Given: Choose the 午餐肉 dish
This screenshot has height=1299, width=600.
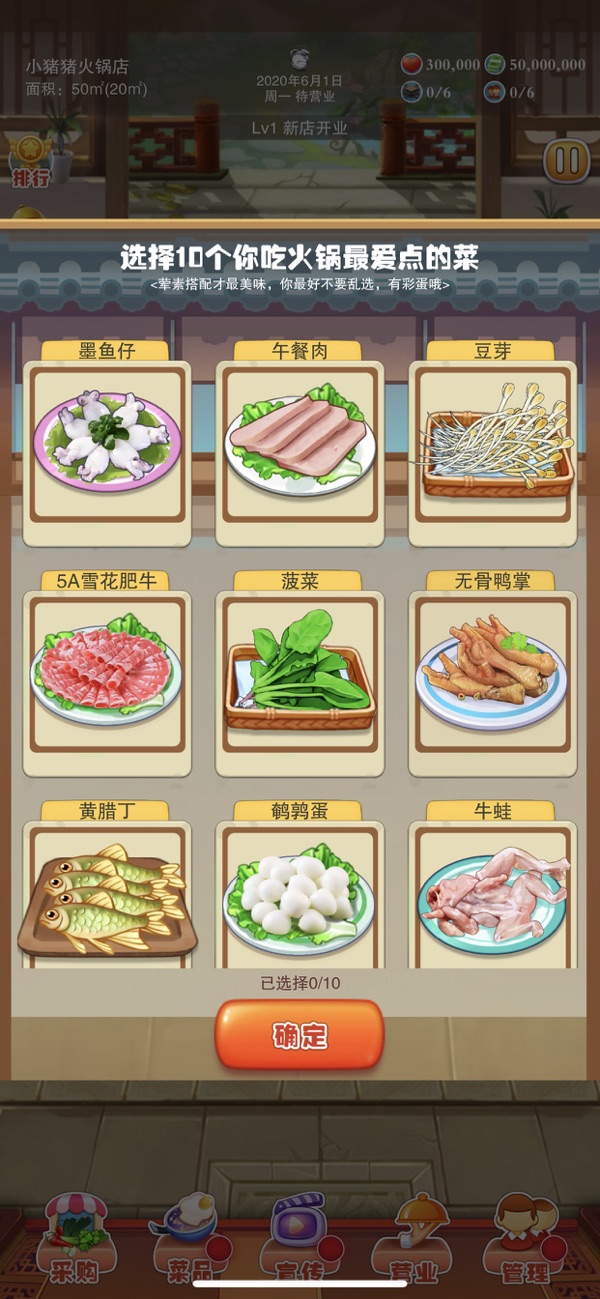Looking at the screenshot, I should 300,443.
